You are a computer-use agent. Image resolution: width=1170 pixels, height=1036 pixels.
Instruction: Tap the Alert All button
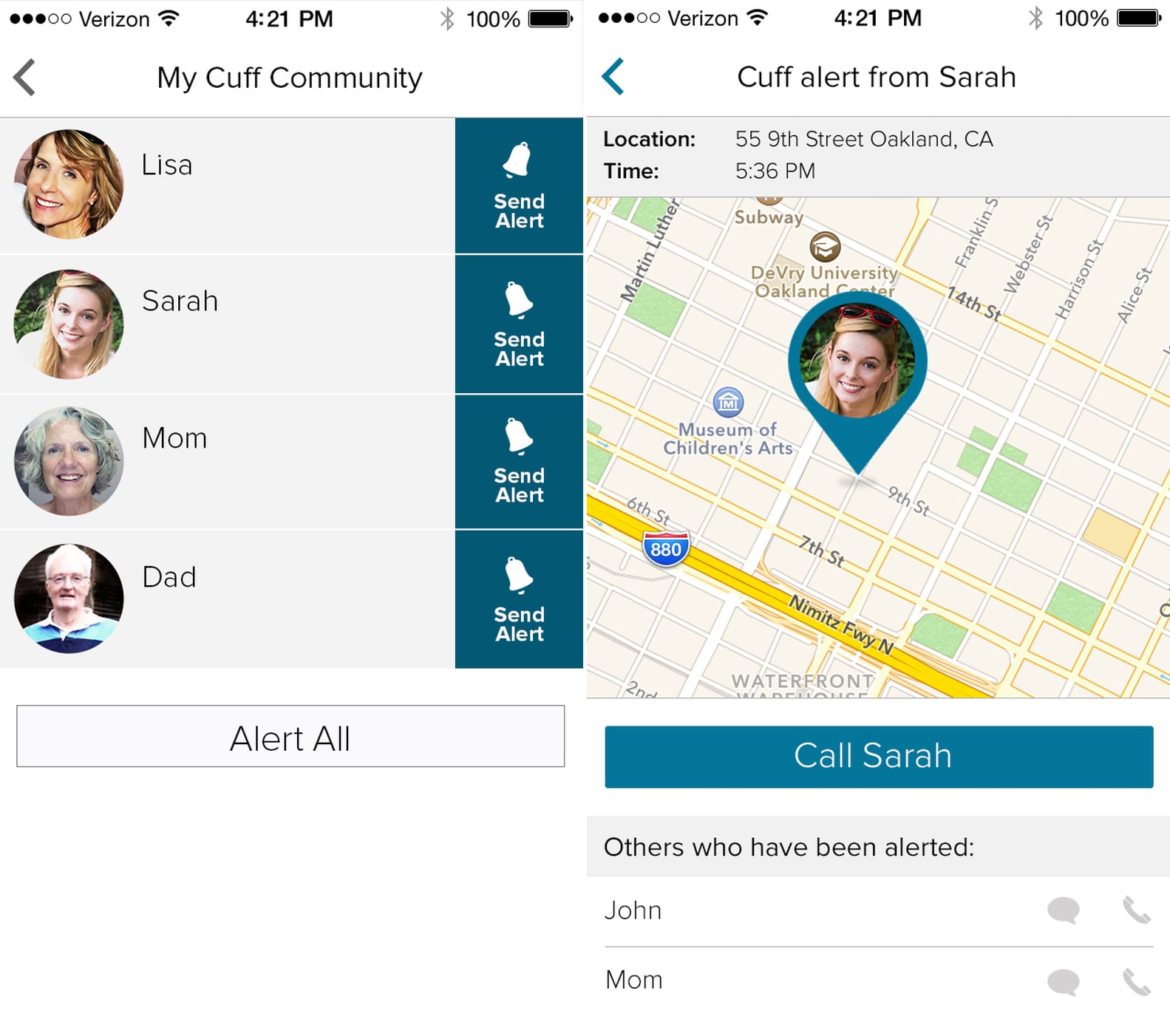point(290,736)
